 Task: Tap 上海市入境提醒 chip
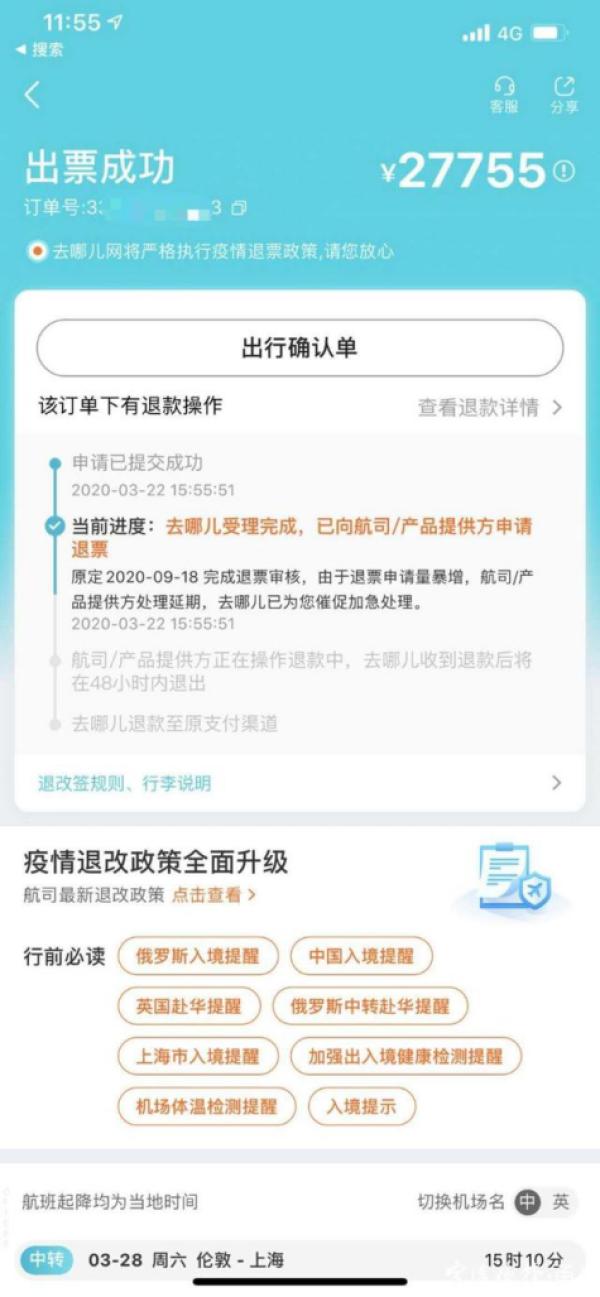[197, 1056]
